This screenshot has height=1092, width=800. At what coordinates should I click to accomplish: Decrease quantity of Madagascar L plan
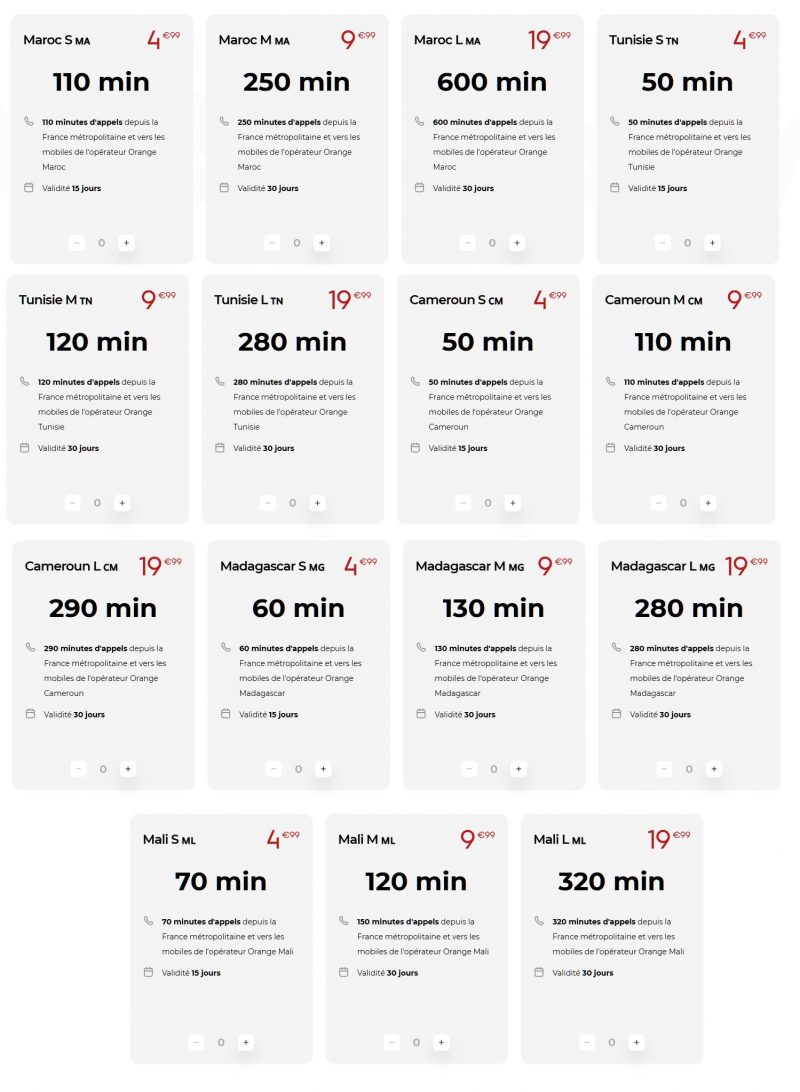[664, 769]
